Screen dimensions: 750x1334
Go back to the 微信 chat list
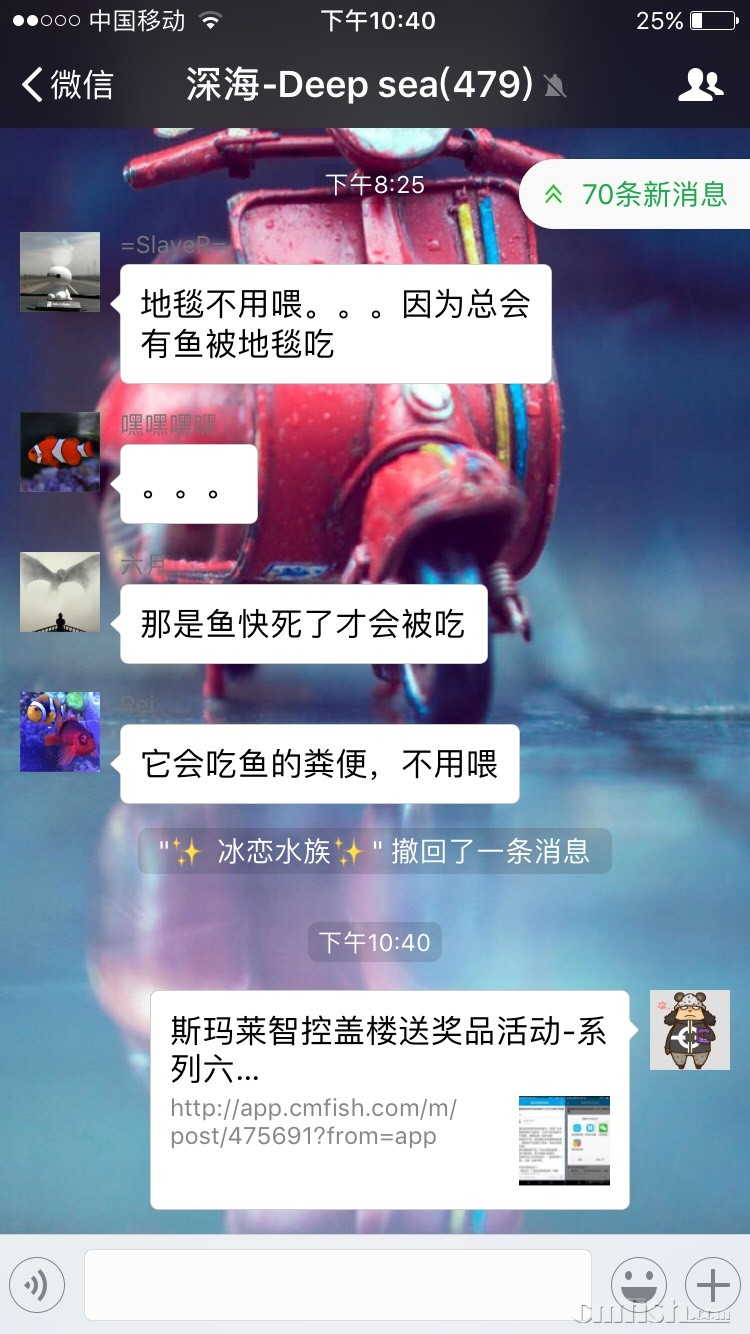[66, 85]
